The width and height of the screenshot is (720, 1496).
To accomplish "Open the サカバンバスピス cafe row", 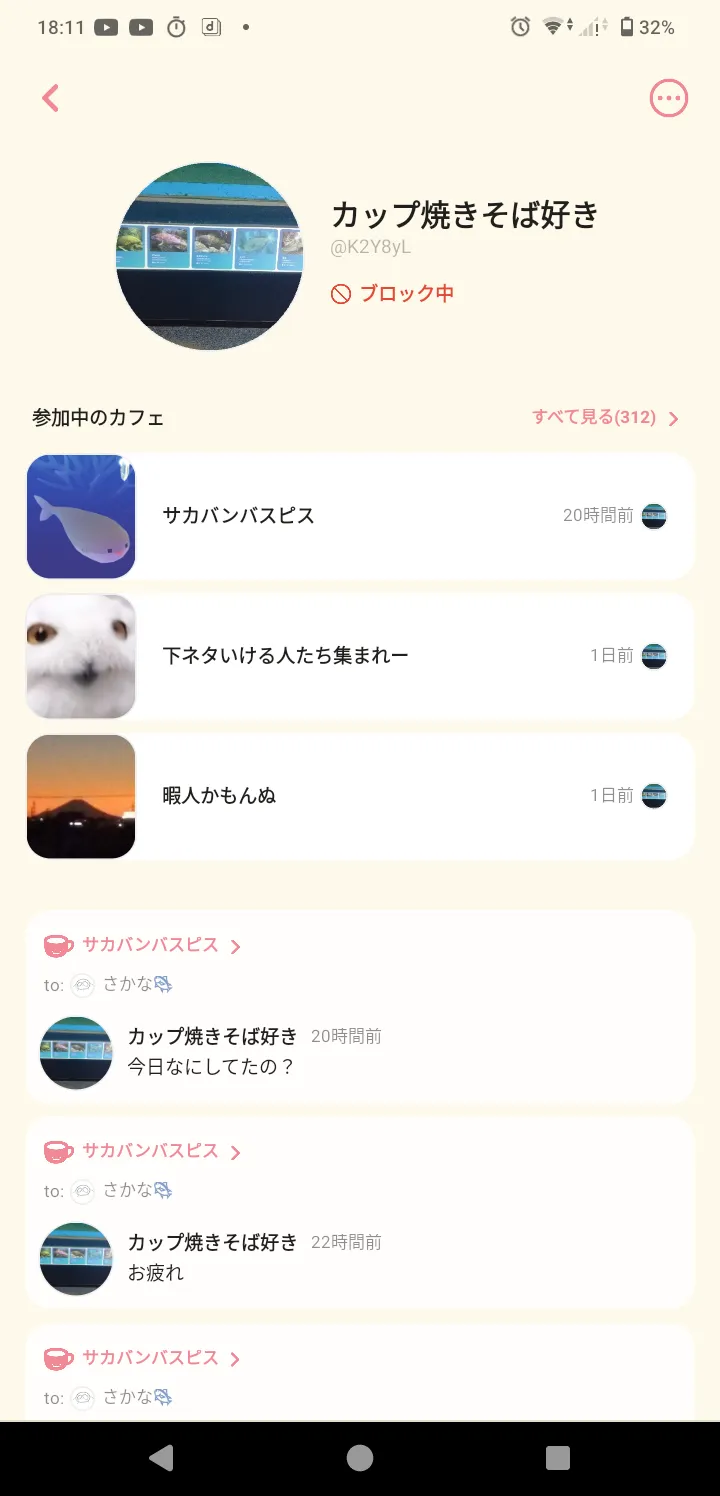I will coord(360,516).
